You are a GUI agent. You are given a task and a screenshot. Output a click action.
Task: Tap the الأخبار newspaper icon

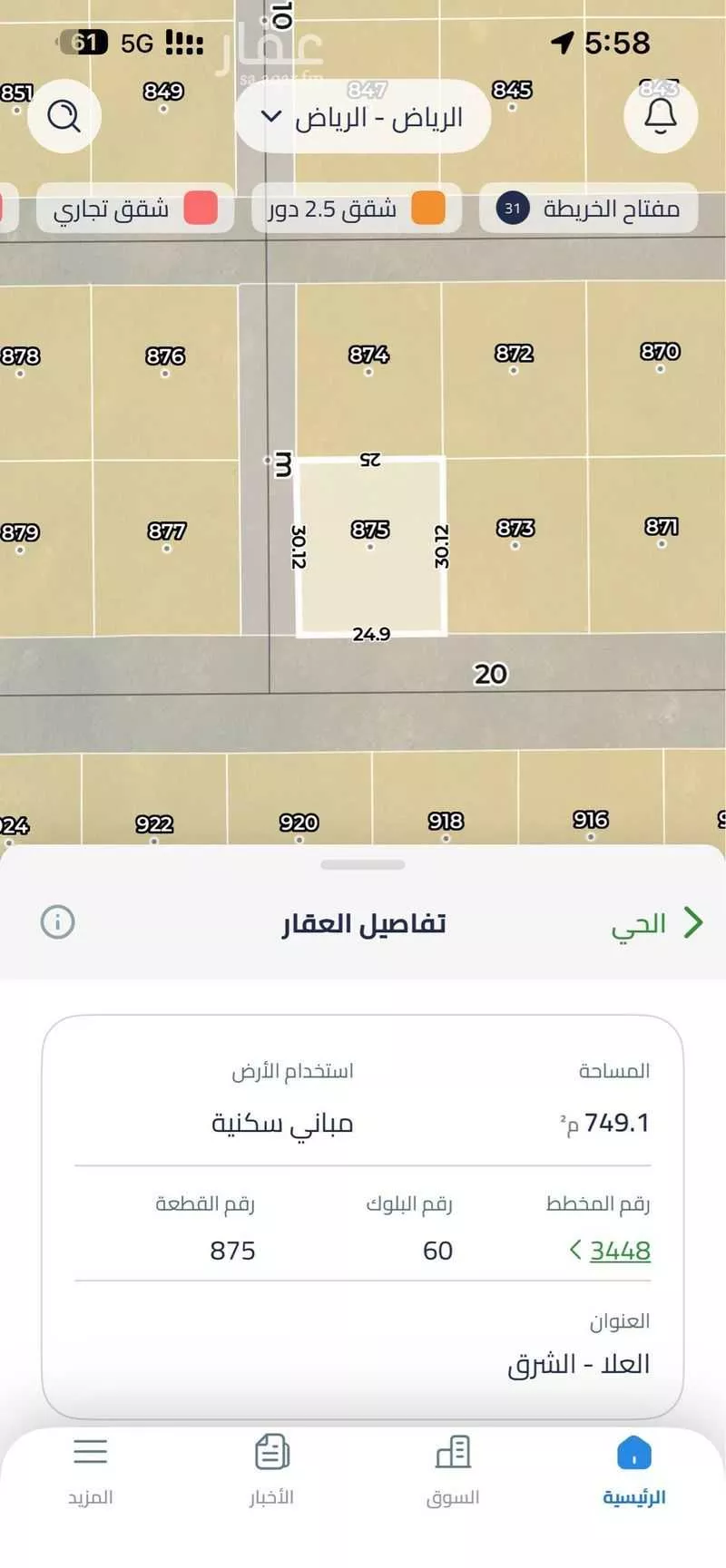tap(271, 1452)
